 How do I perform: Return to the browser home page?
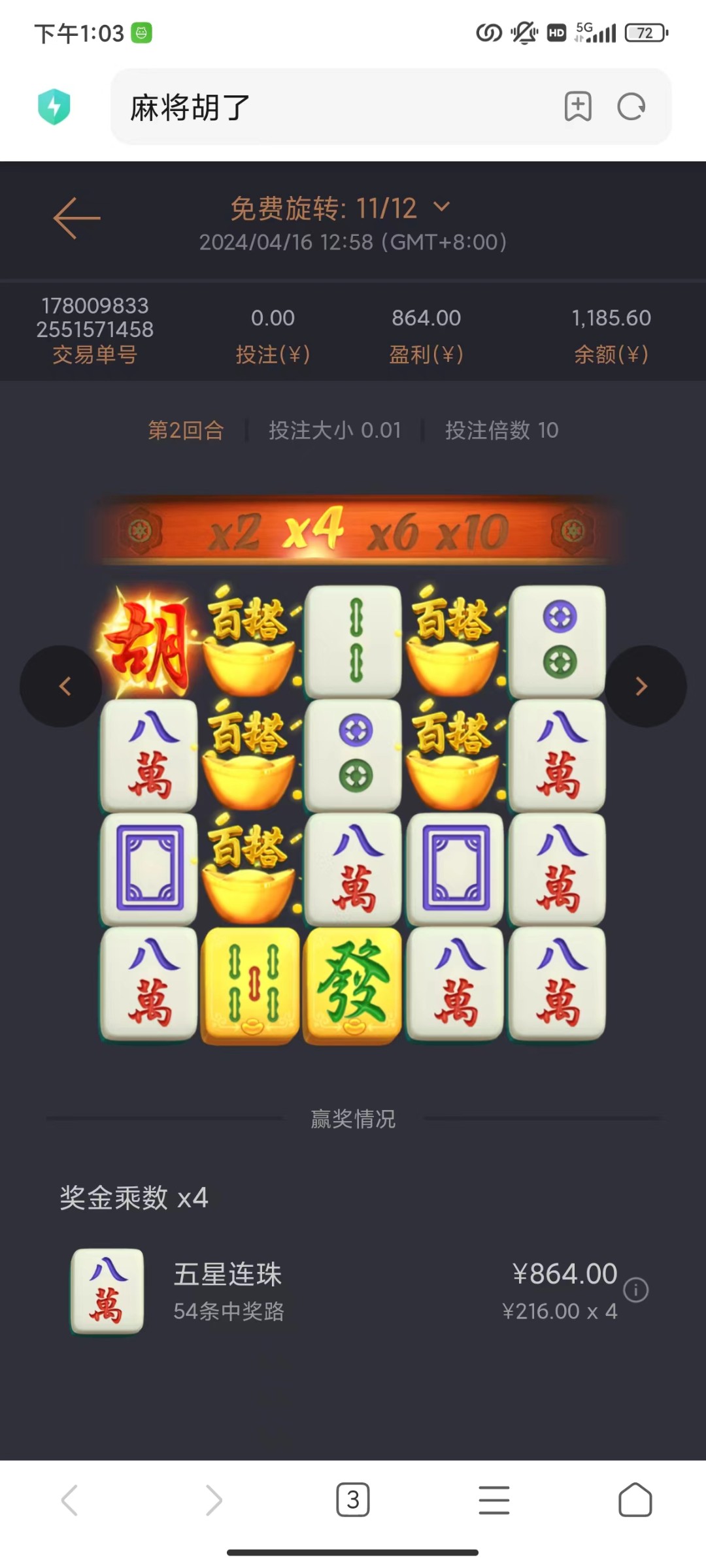click(x=635, y=1500)
